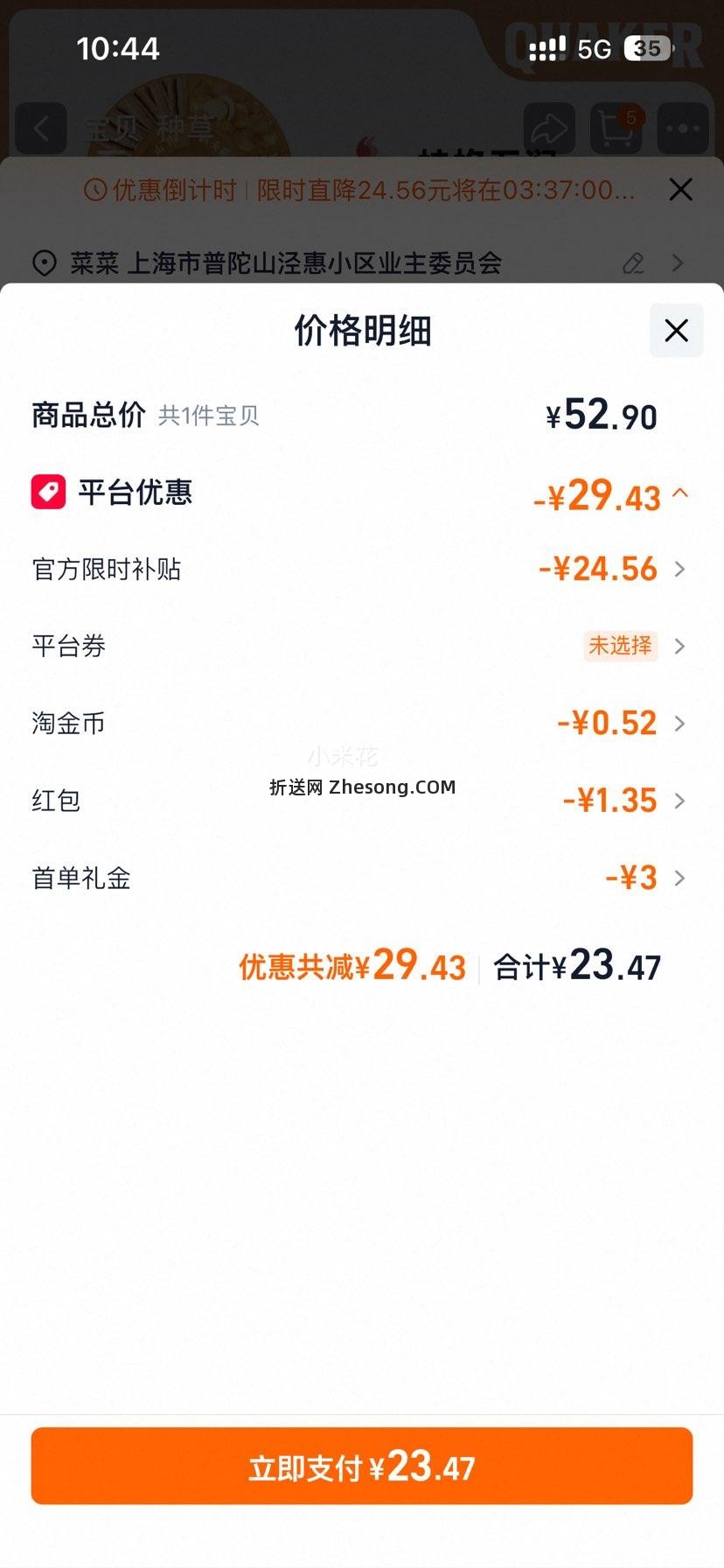This screenshot has height=1568, width=724.
Task: Select a 平台券 marked 未选择
Action: click(x=620, y=646)
